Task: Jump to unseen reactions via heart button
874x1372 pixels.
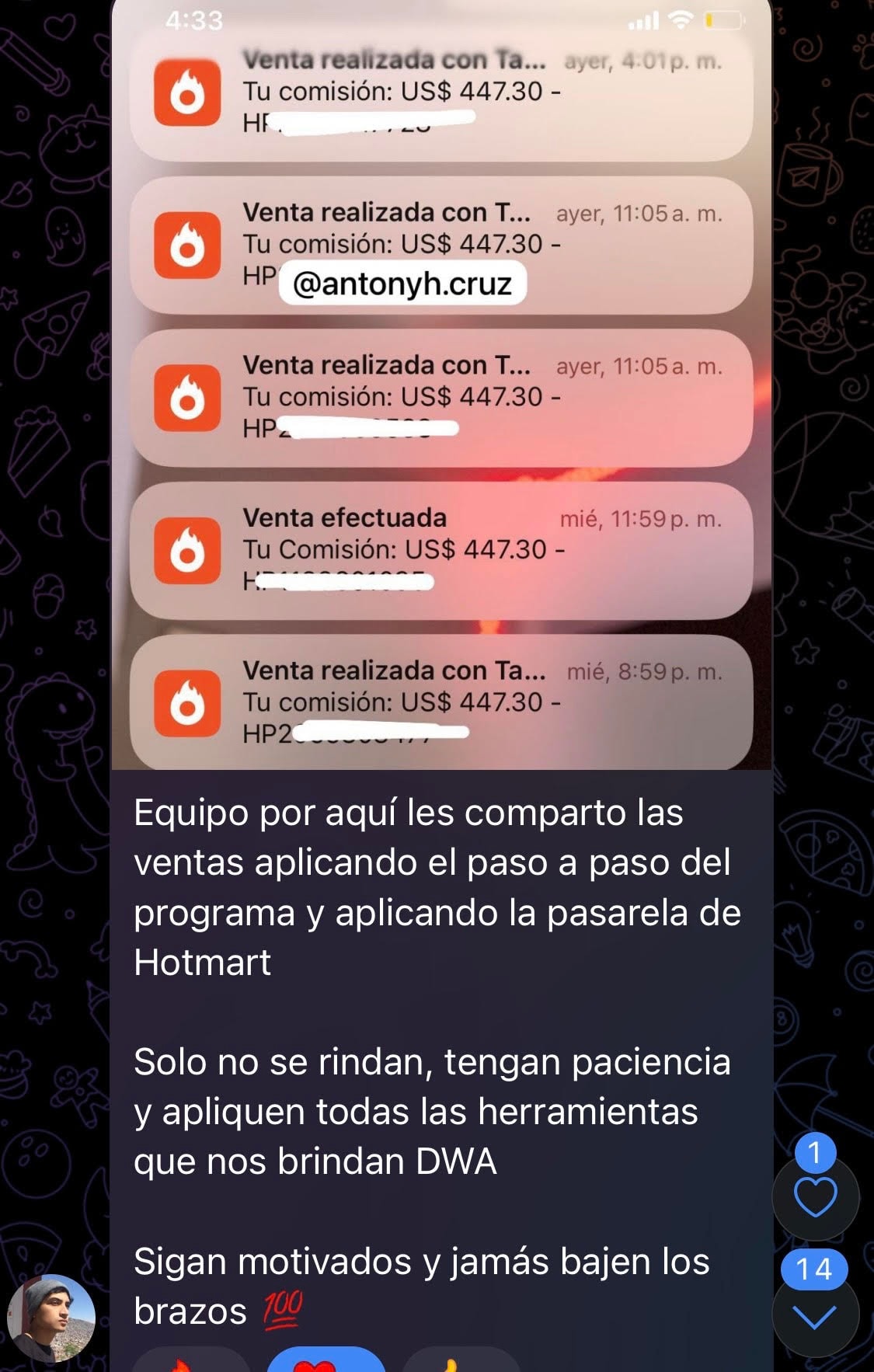Action: pos(815,1196)
